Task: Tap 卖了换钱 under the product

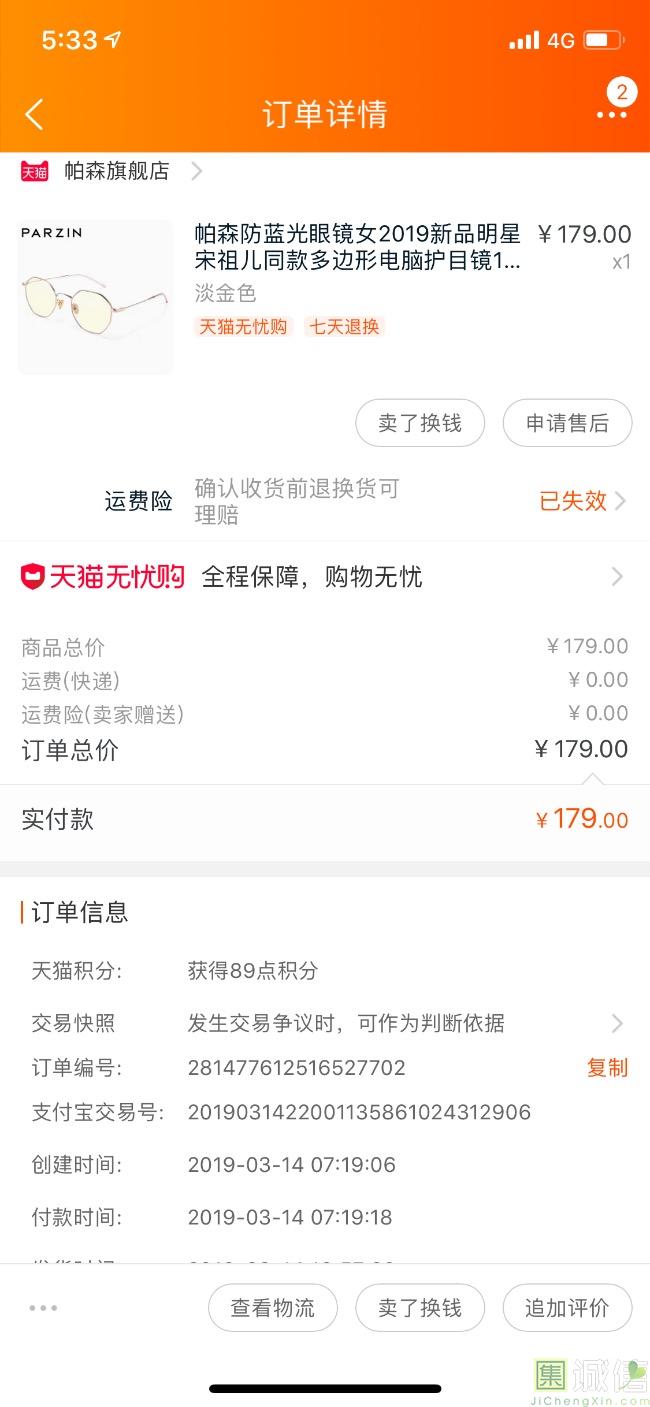Action: (x=420, y=423)
